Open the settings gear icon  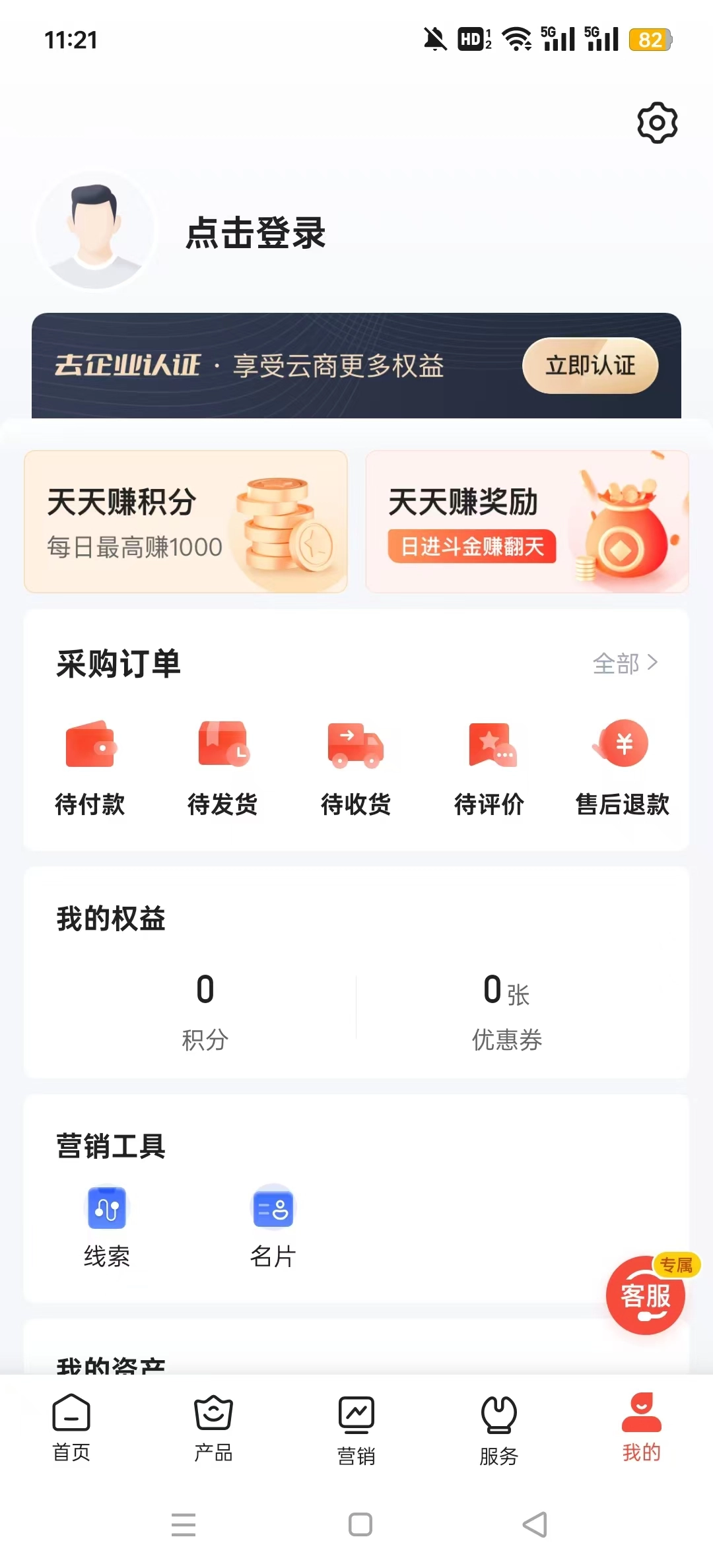657,121
